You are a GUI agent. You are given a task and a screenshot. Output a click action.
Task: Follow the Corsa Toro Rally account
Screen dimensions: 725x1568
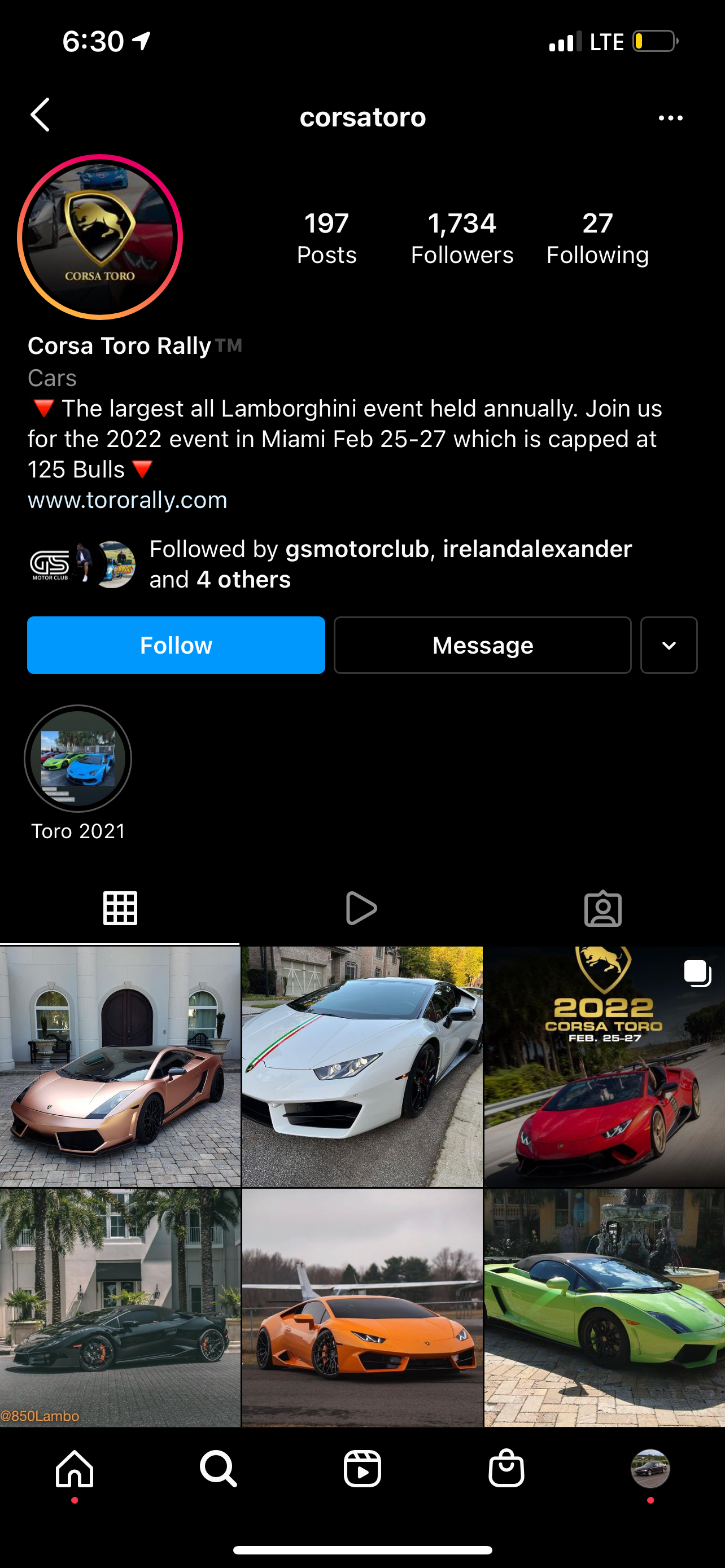coord(176,645)
